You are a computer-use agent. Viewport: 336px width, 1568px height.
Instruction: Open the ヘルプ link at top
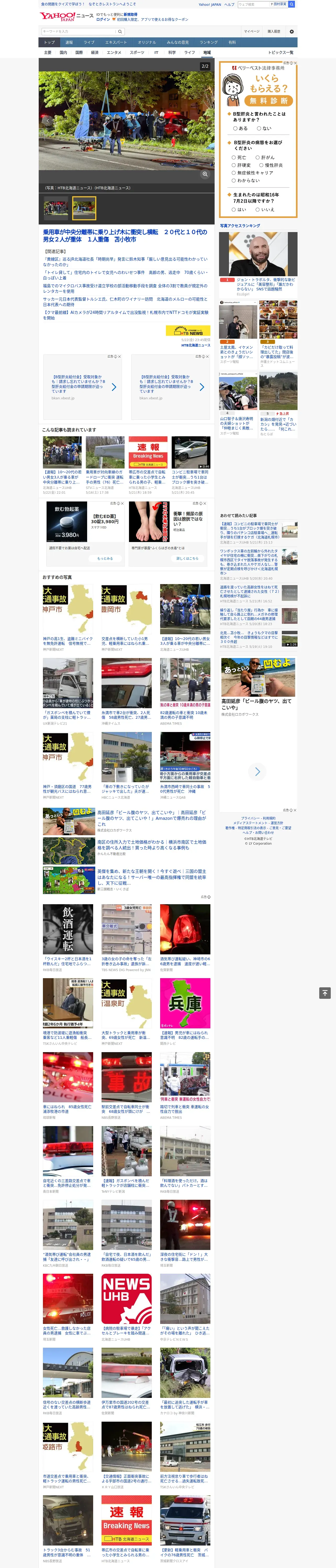pos(229,4)
